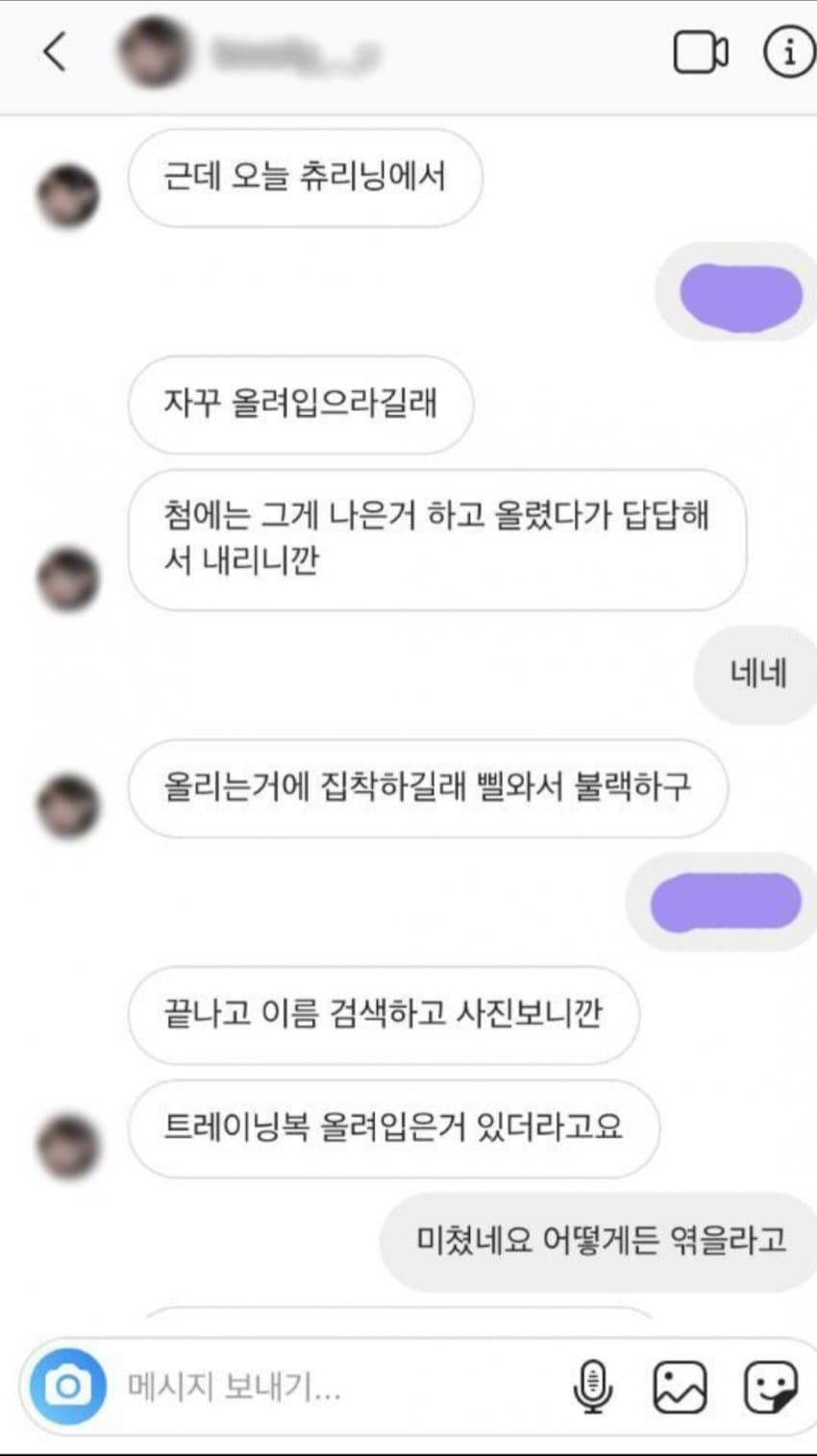Record a voice message
Screen dimensions: 817x1456
pyautogui.click(x=593, y=1387)
